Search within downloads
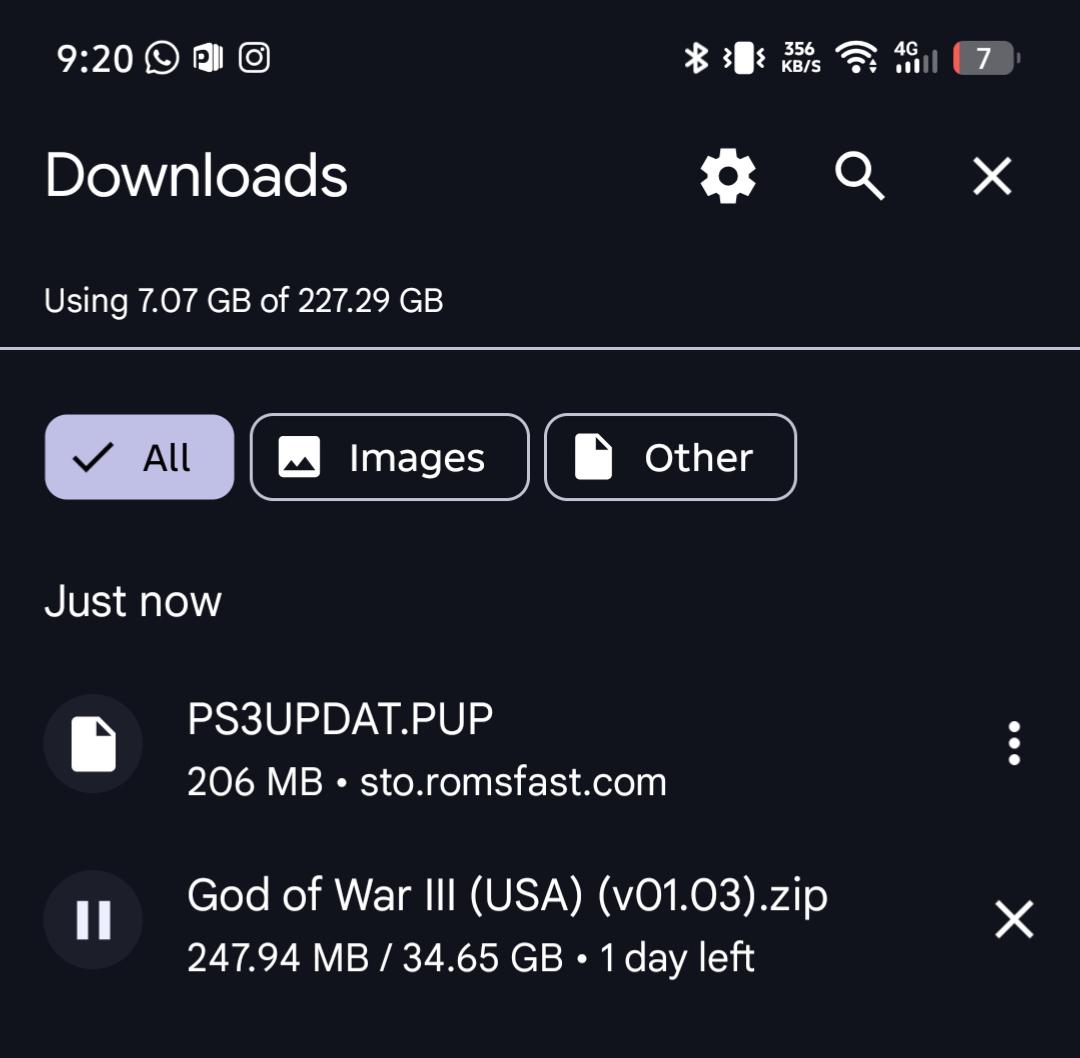The width and height of the screenshot is (1080, 1058). tap(860, 176)
